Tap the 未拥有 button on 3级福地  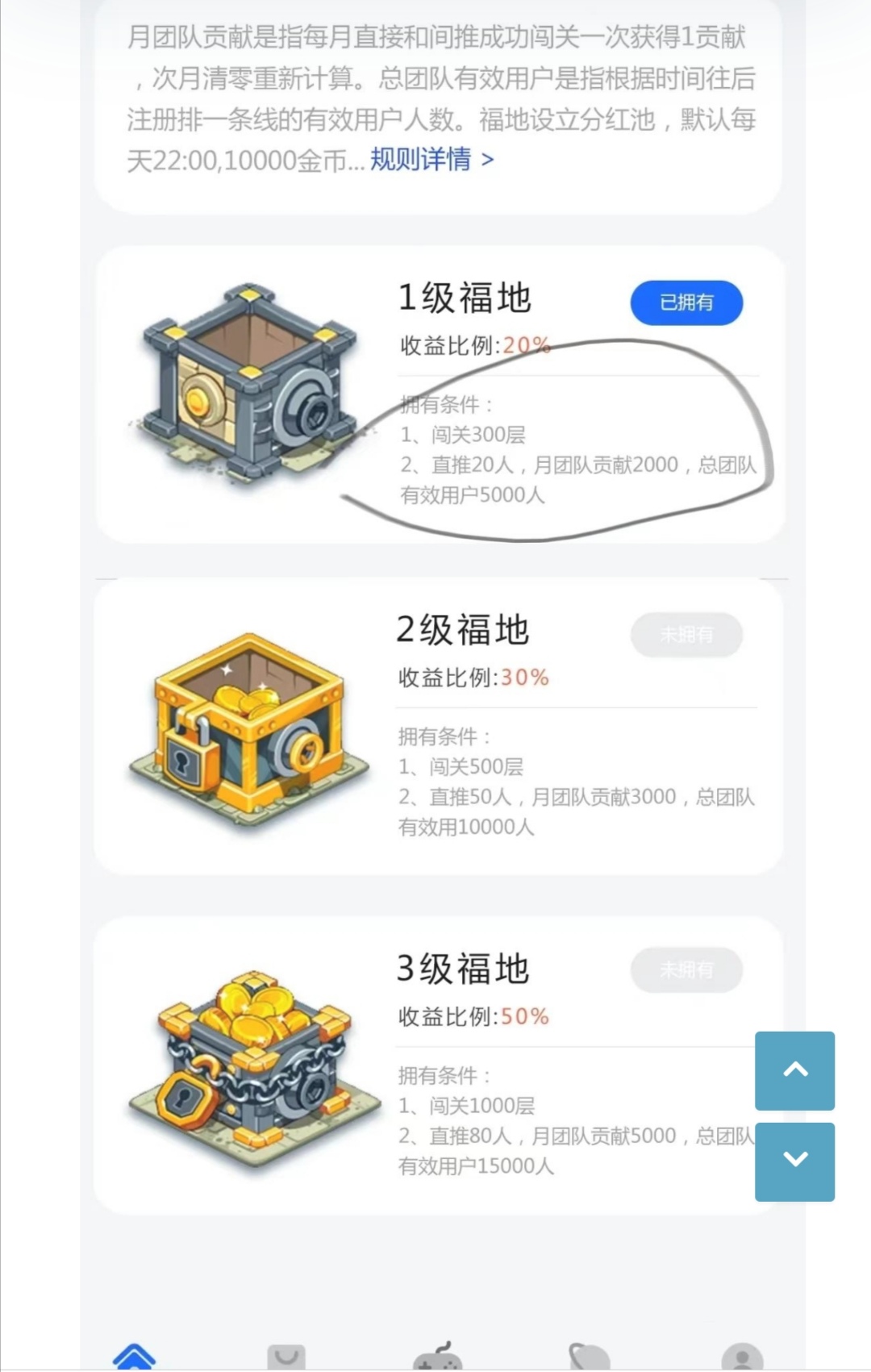click(686, 970)
